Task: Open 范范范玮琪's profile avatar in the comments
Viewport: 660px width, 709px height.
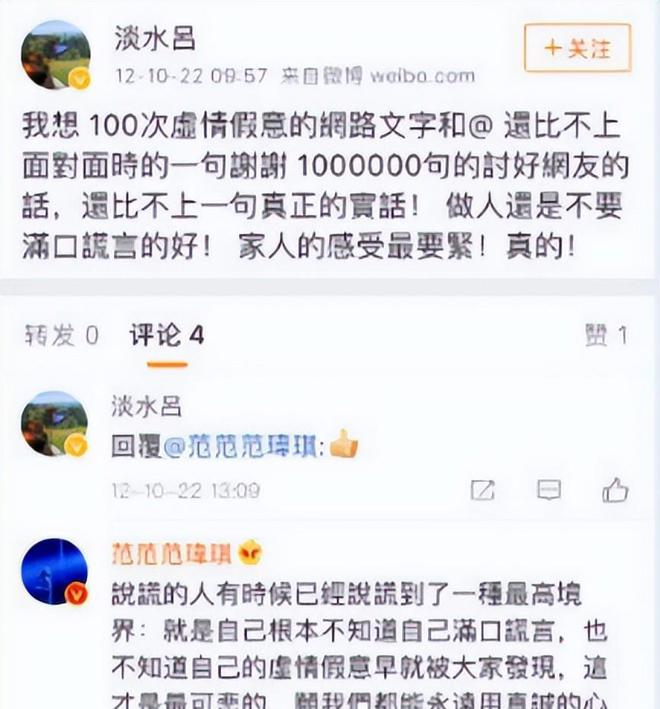Action: coord(54,571)
